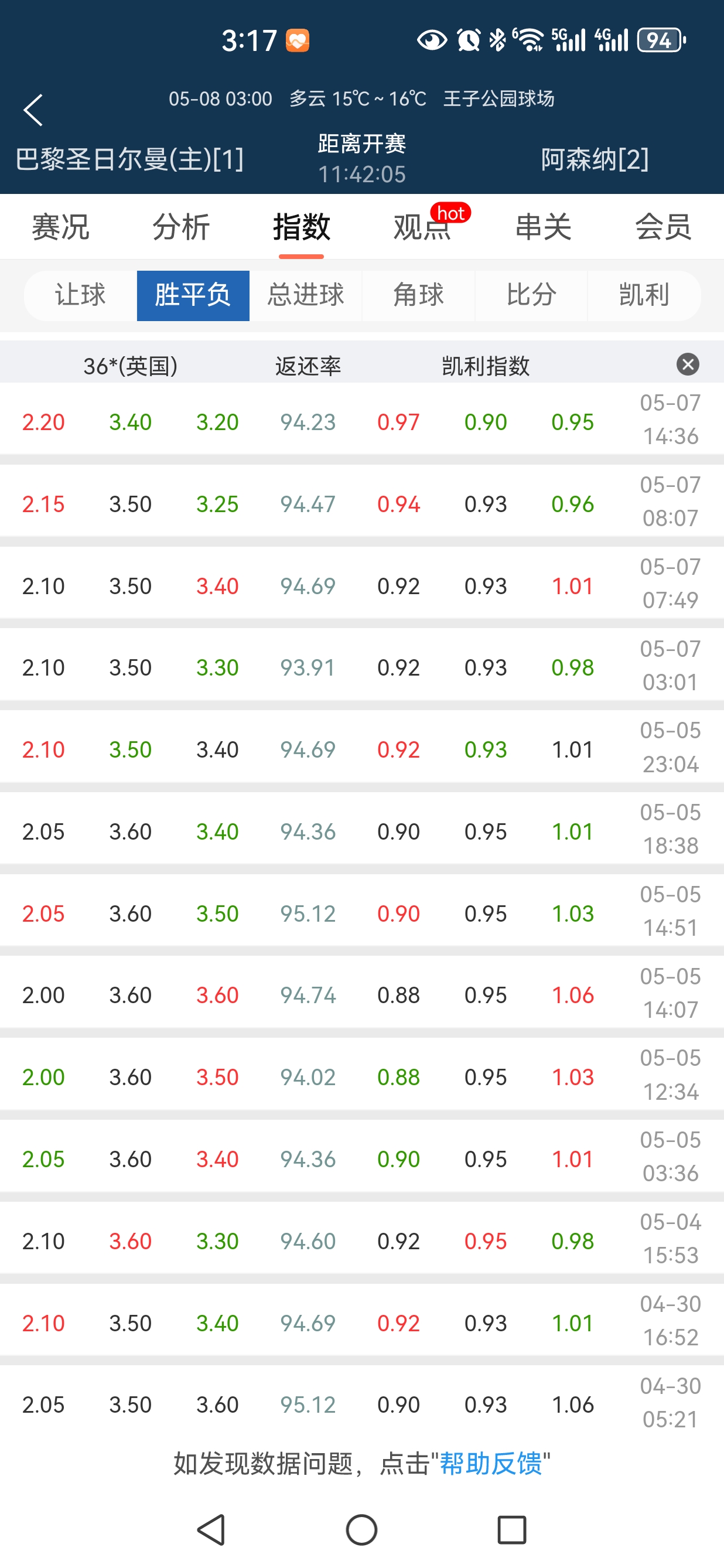Tap the system home button

(x=361, y=1530)
